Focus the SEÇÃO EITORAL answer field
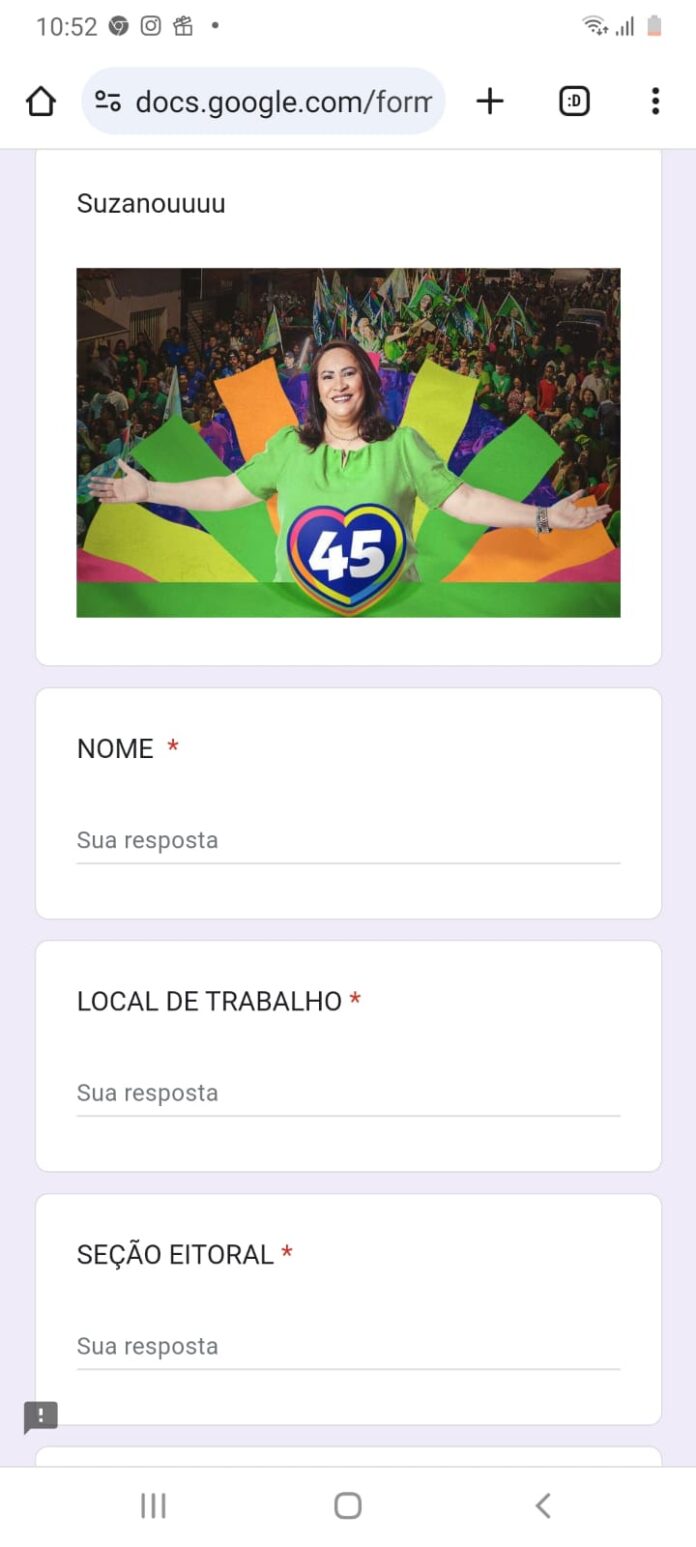The image size is (696, 1547). pos(348,1346)
